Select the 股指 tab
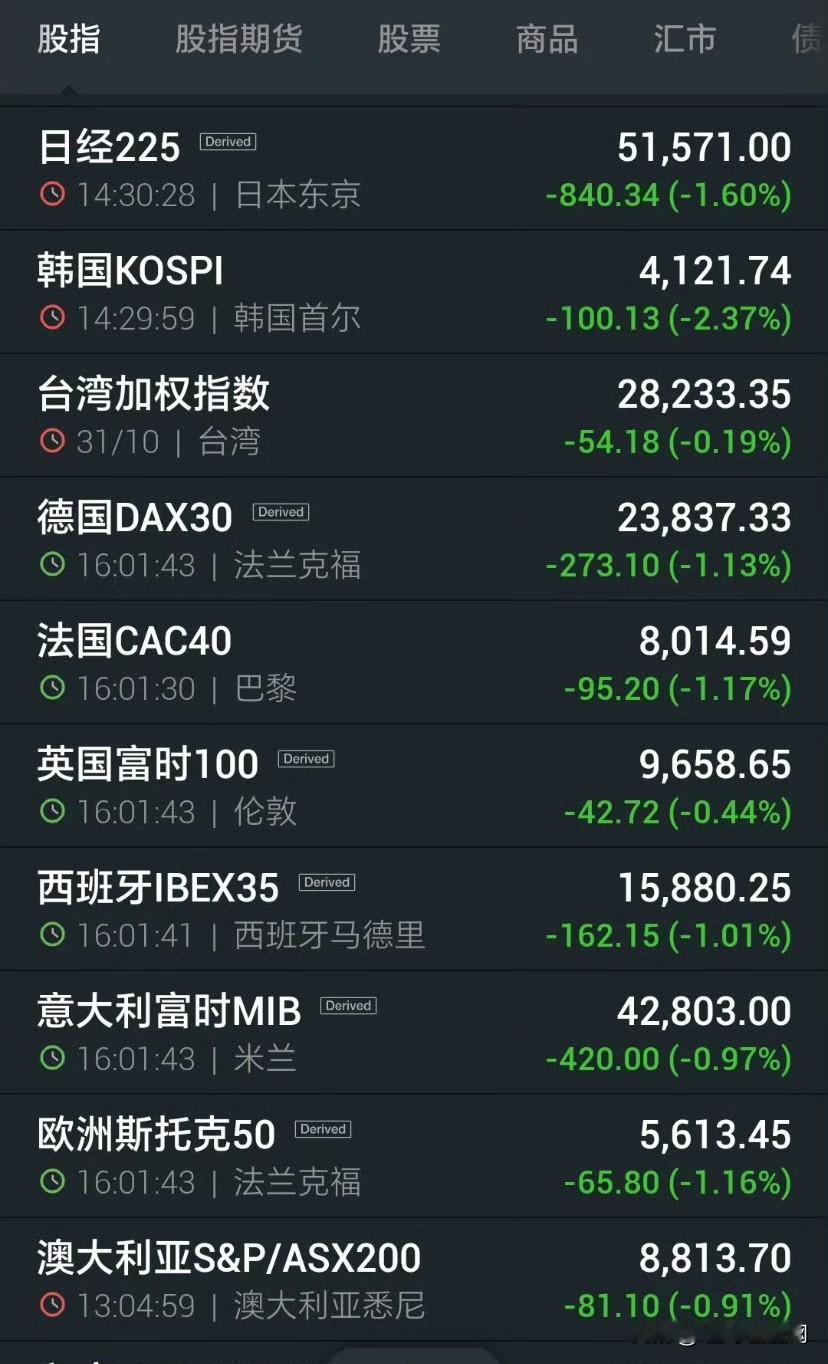Screen dimensions: 828x1364 click(x=66, y=40)
